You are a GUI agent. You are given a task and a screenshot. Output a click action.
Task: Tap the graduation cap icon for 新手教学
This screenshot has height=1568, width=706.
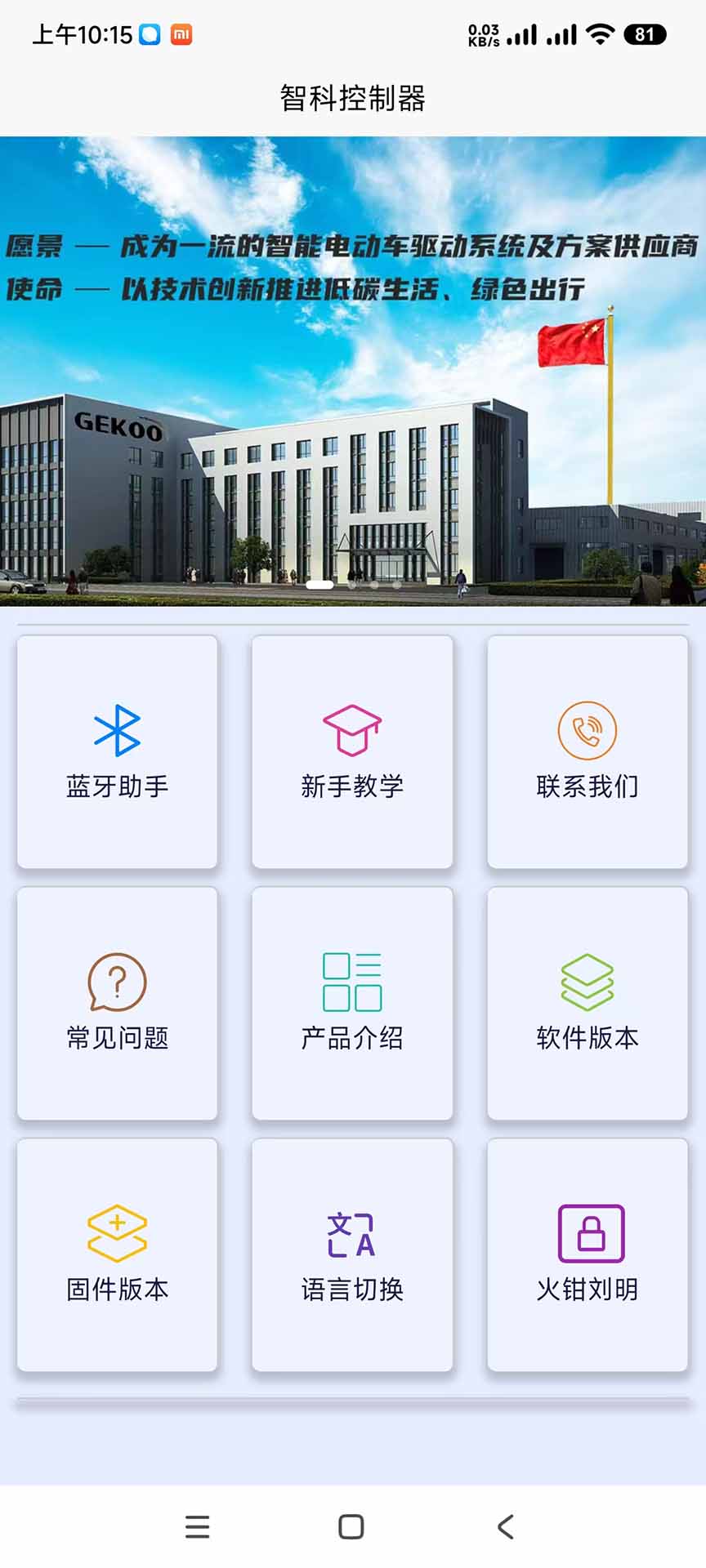[353, 729]
